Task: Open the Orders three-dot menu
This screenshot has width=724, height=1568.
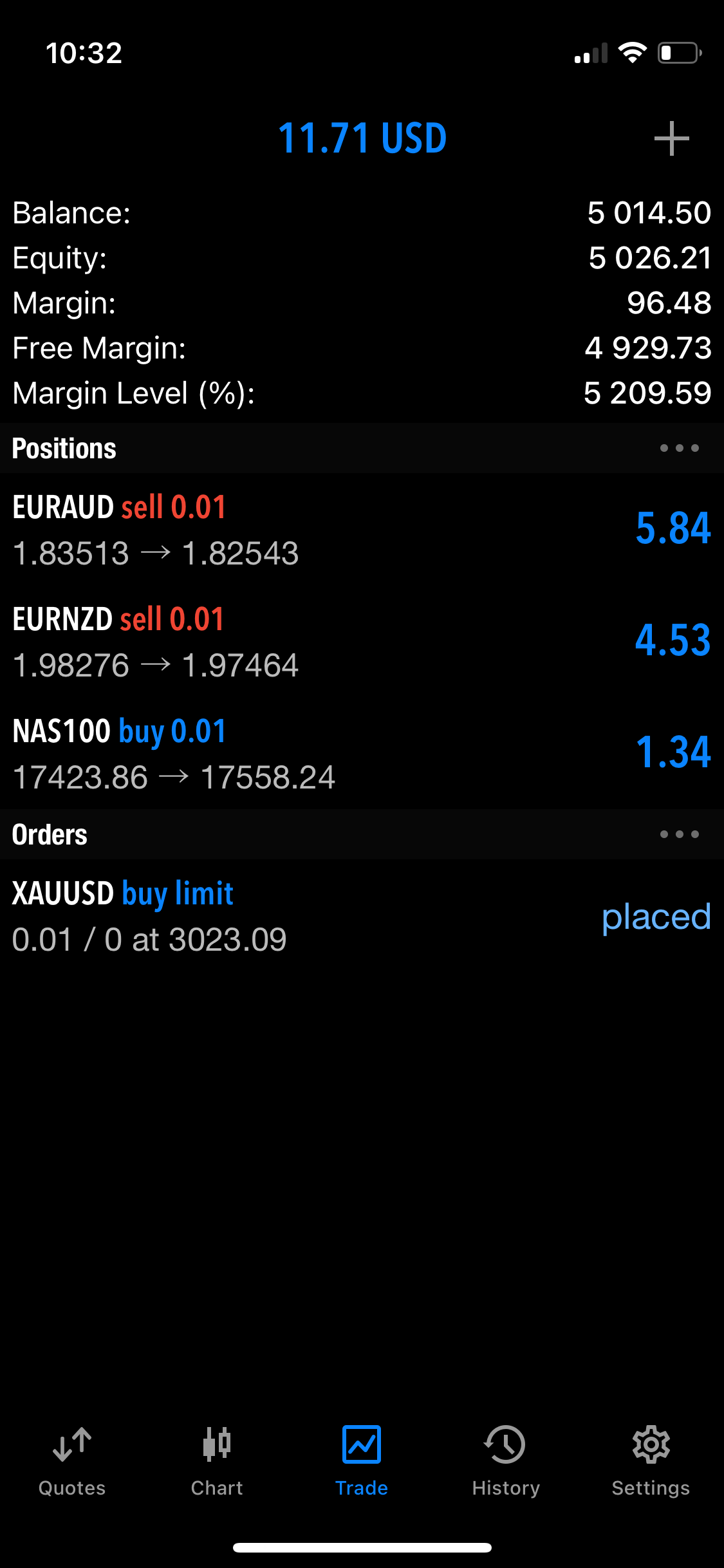Action: tap(679, 834)
